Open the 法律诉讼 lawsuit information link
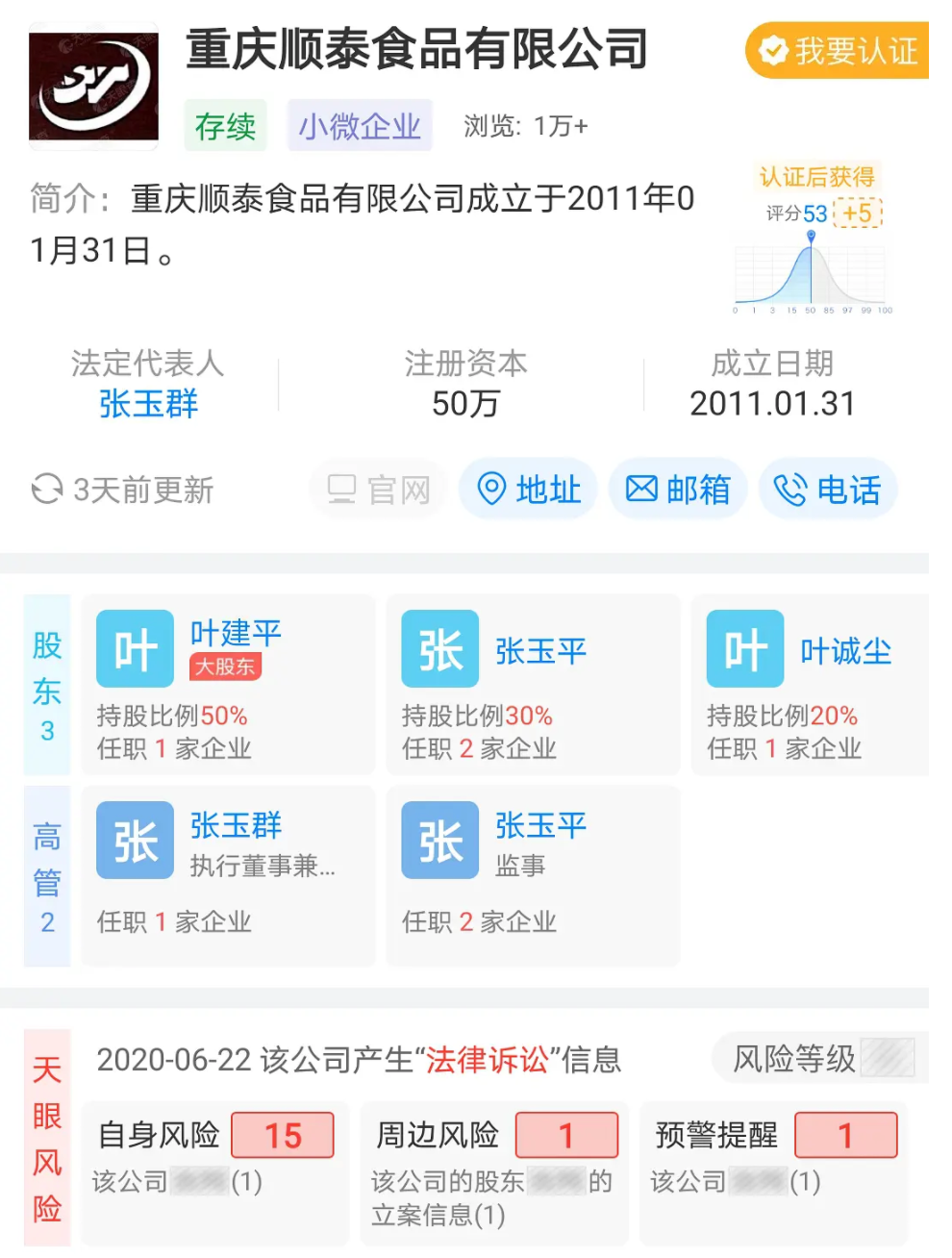This screenshot has width=952, height=1258. tap(487, 1060)
